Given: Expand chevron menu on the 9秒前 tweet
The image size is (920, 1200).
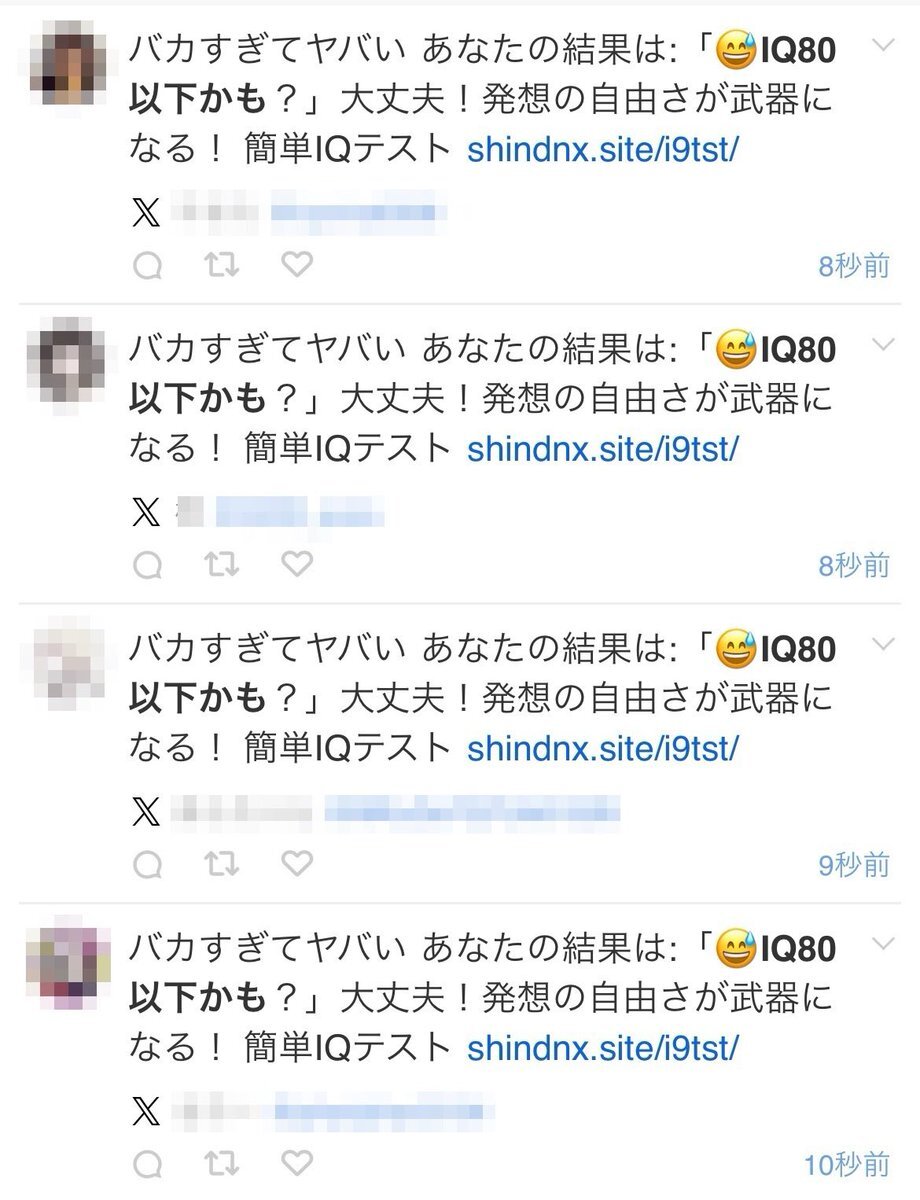Looking at the screenshot, I should pos(883,643).
